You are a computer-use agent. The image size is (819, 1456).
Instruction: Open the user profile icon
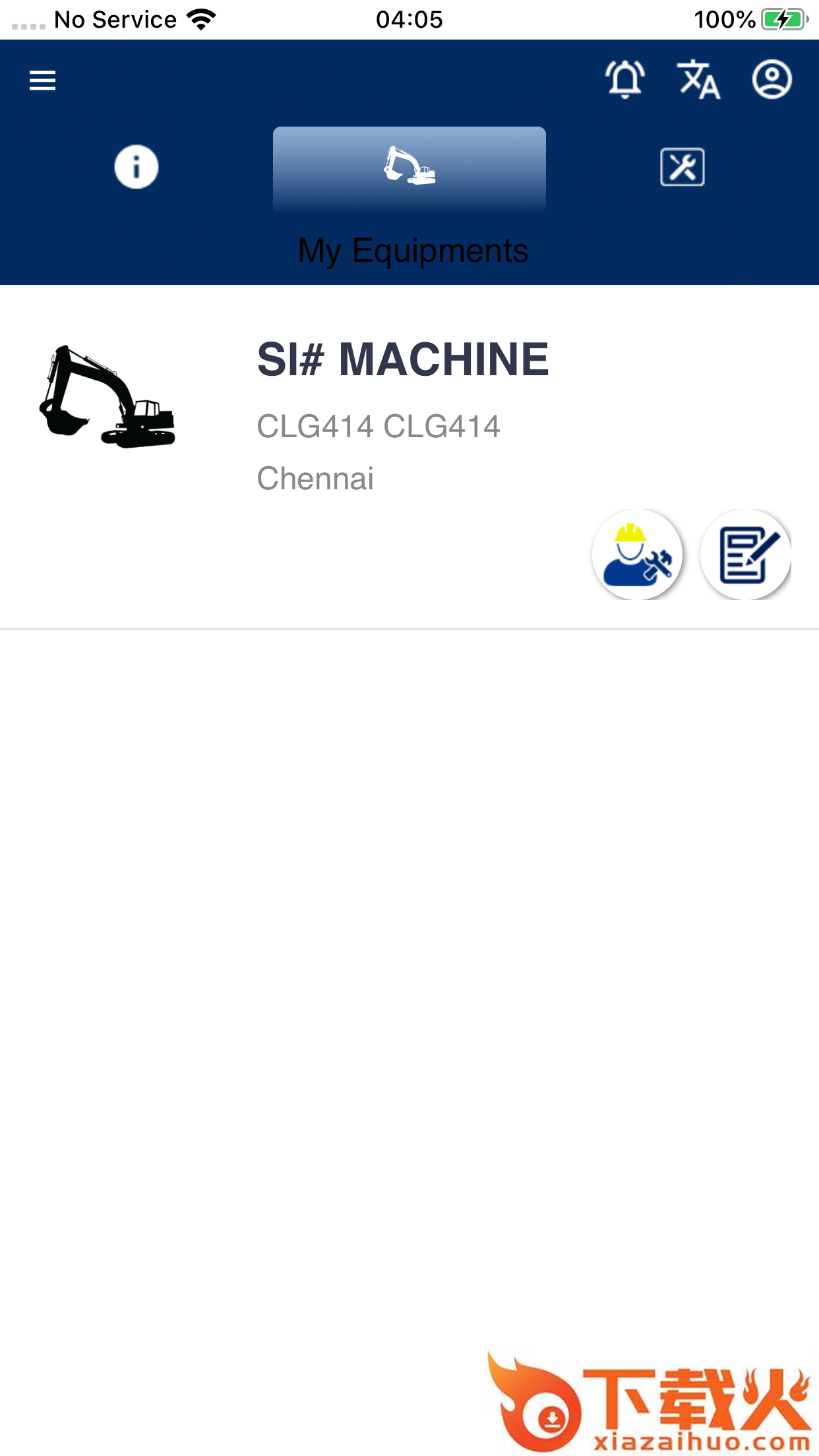[x=772, y=79]
